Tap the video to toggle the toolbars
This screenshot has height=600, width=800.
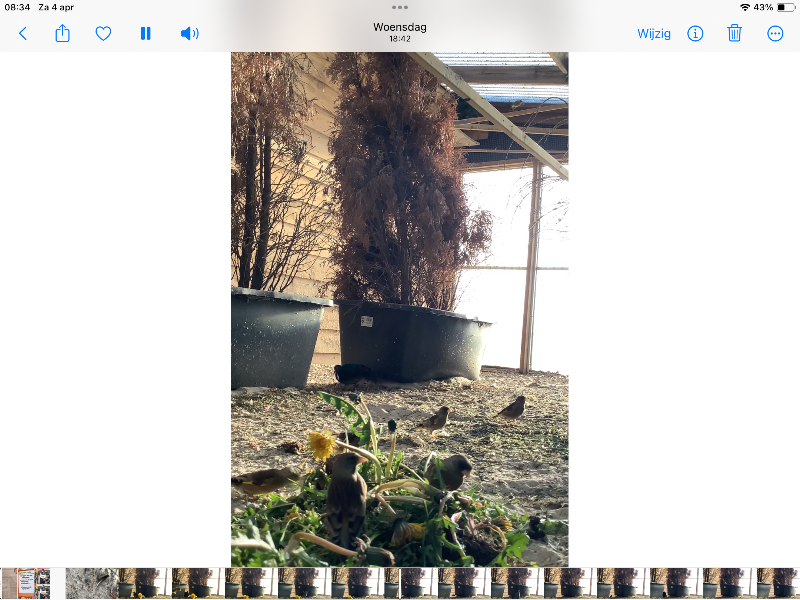[400, 300]
